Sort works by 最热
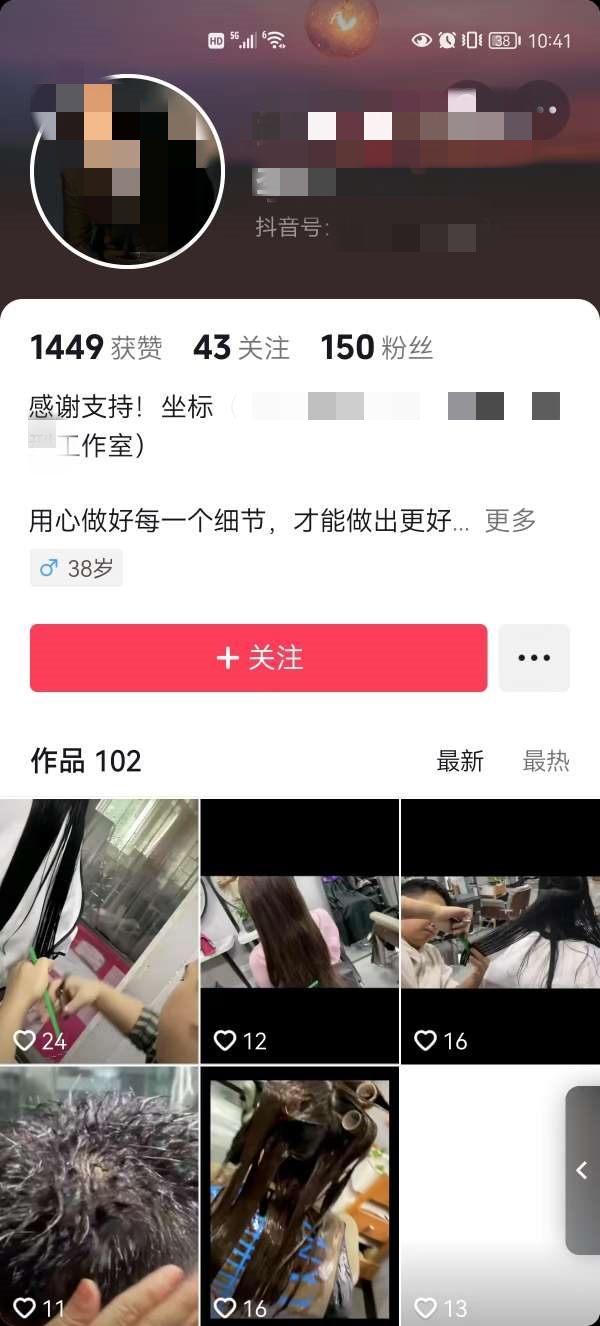Image resolution: width=600 pixels, height=1326 pixels. click(x=546, y=761)
